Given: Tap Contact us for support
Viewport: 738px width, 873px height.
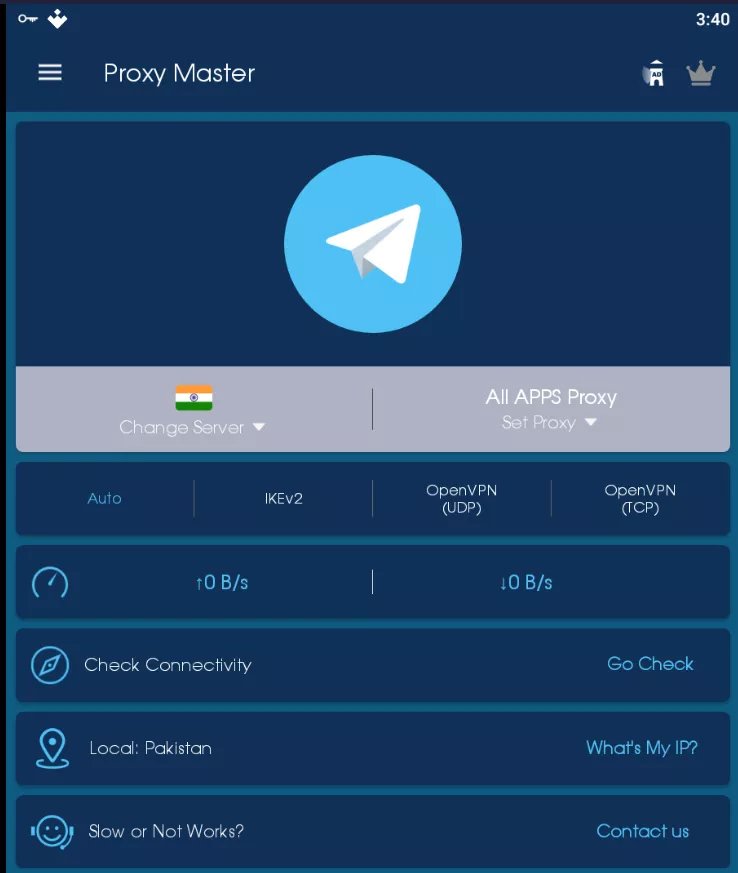Looking at the screenshot, I should coord(642,831).
